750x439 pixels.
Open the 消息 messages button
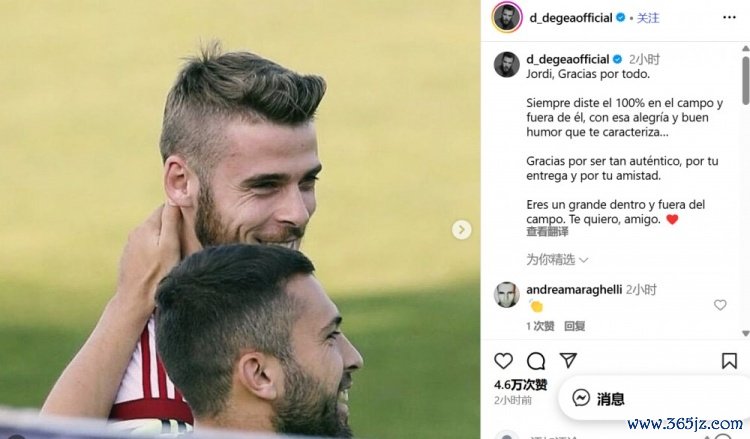(600, 399)
